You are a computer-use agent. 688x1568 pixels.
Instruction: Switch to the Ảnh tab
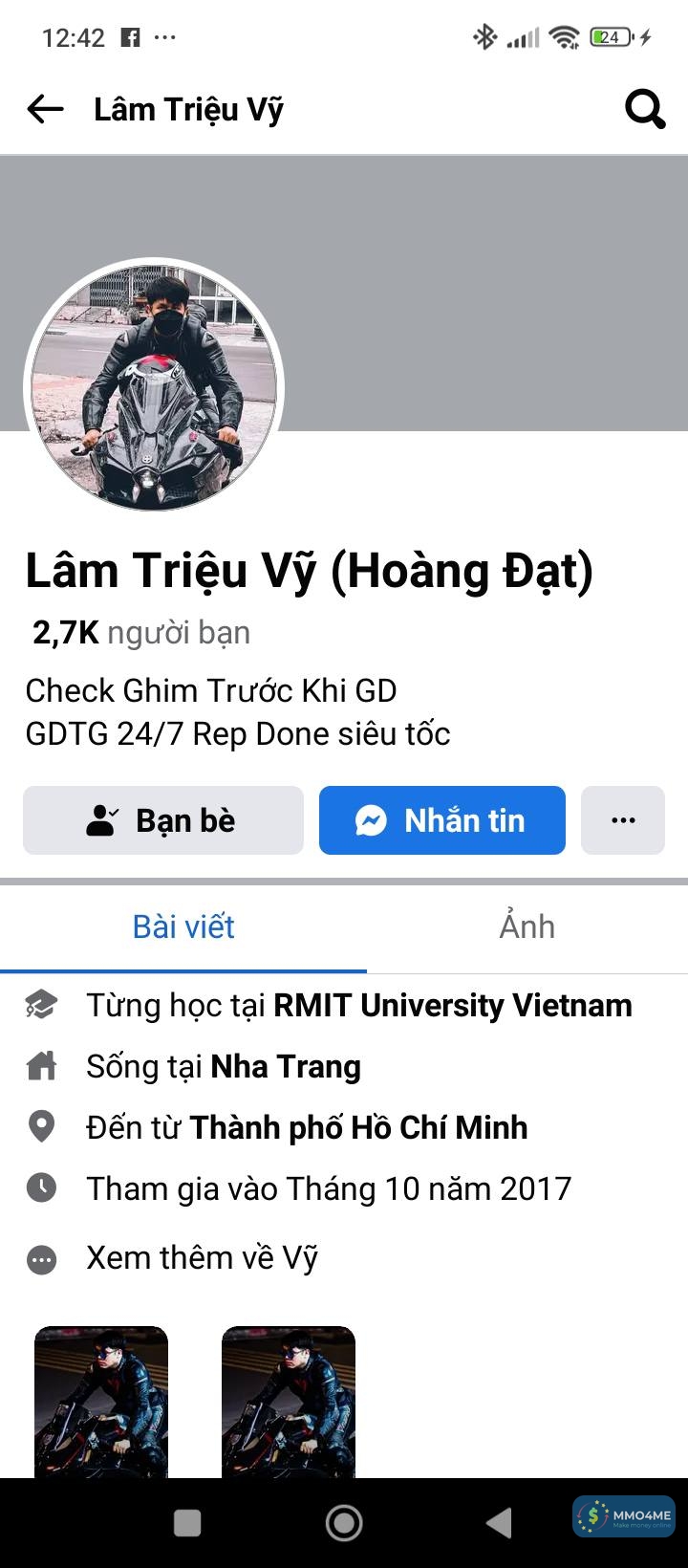tap(527, 926)
